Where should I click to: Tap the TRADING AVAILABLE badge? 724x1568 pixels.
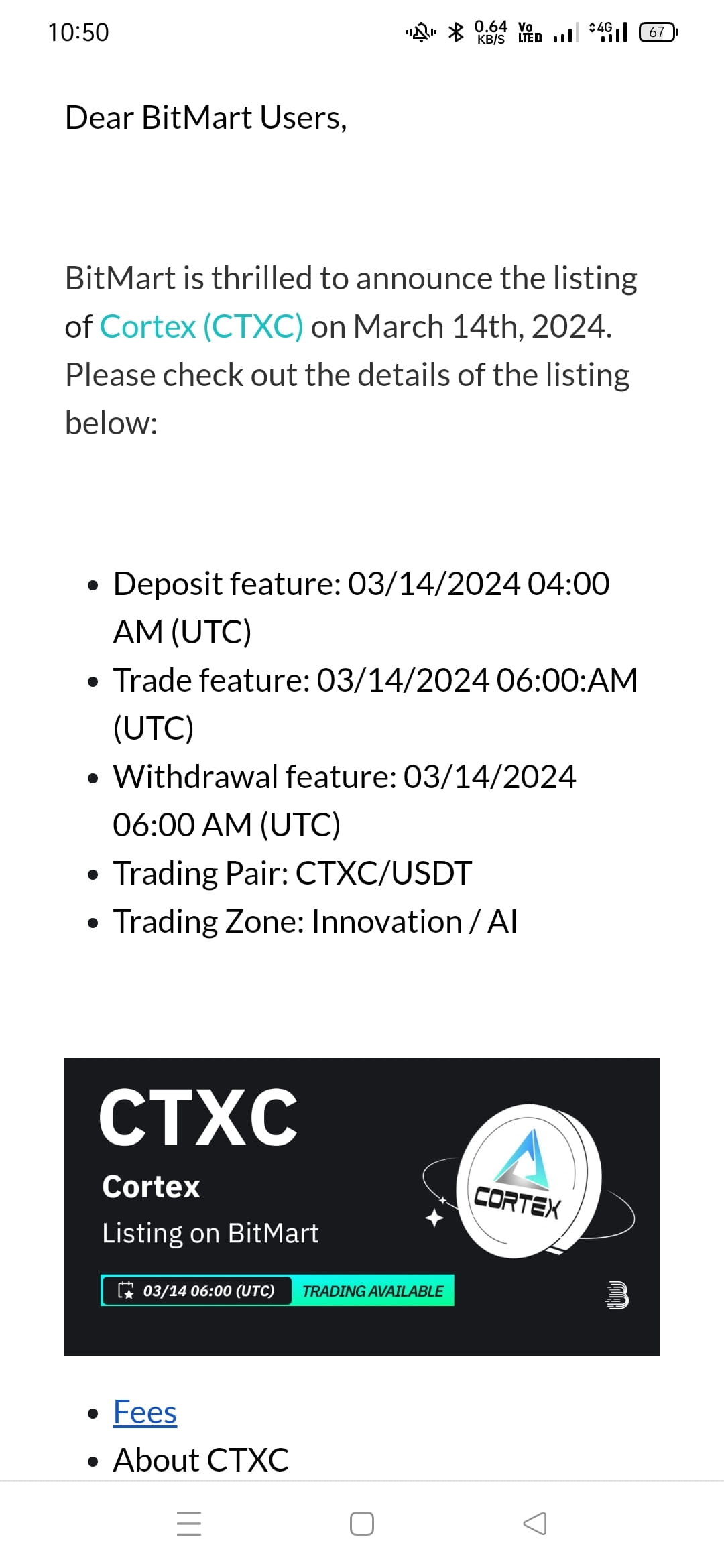tap(373, 1291)
